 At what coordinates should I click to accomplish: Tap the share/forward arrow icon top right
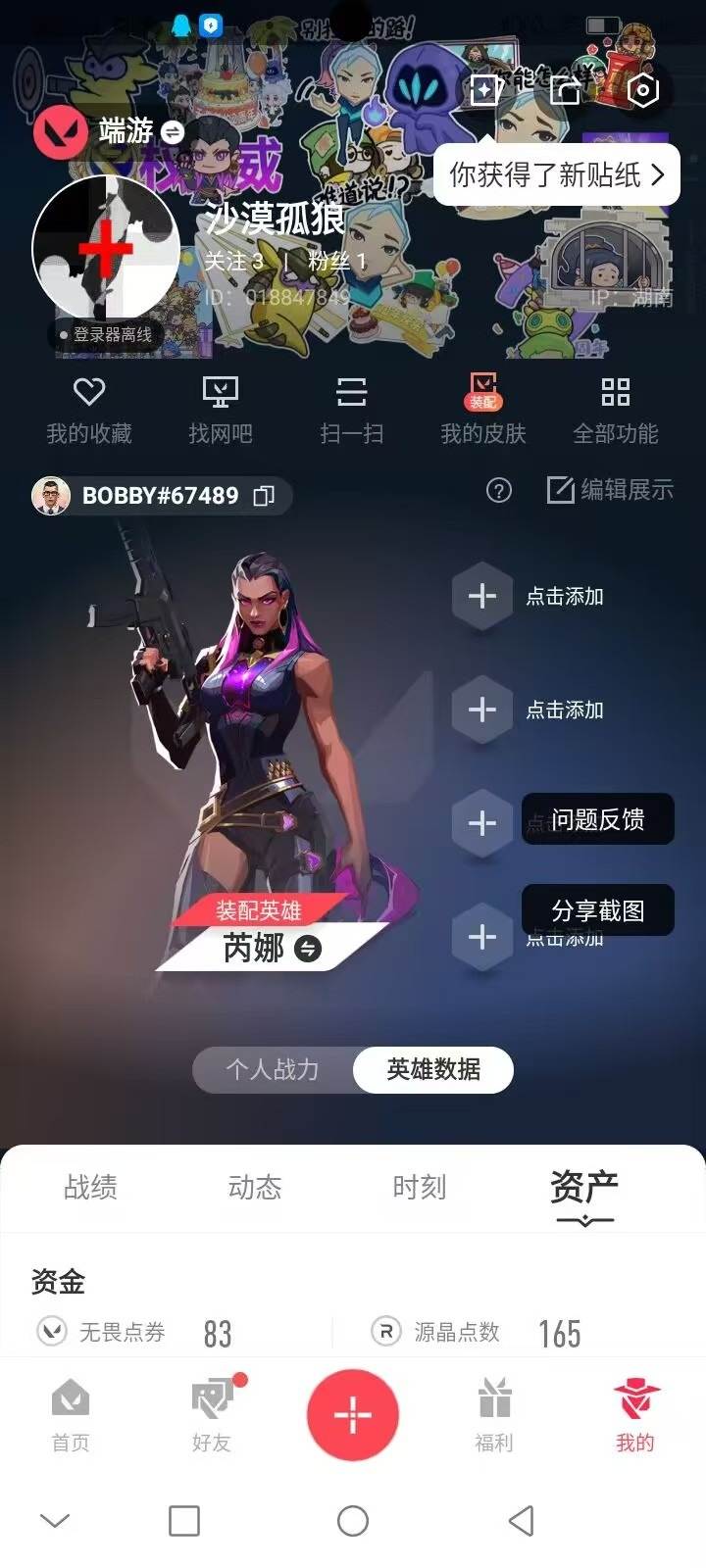[564, 88]
